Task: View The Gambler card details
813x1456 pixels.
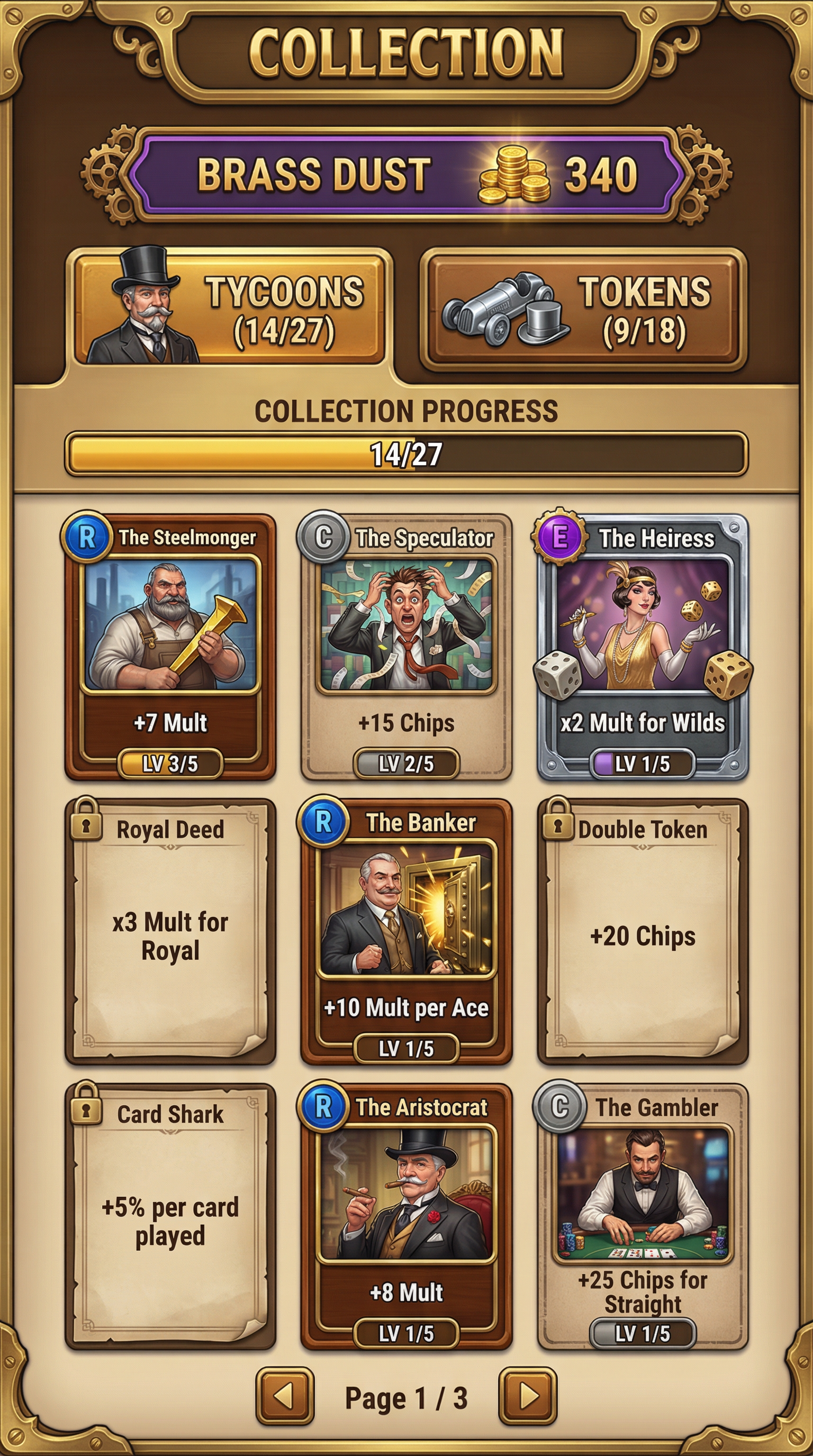Action: (x=642, y=1217)
